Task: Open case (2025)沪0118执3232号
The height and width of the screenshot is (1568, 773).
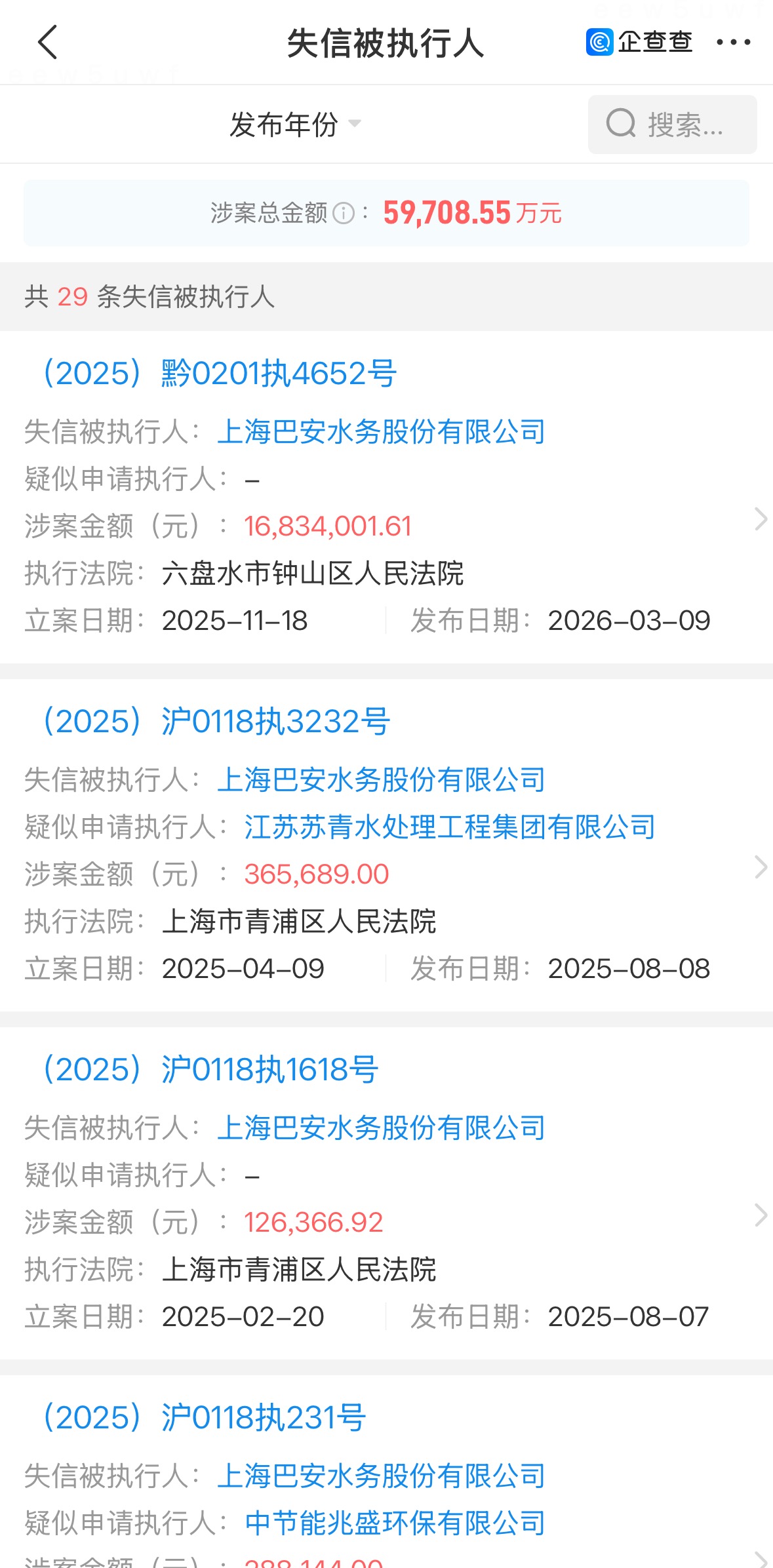Action: (x=216, y=722)
